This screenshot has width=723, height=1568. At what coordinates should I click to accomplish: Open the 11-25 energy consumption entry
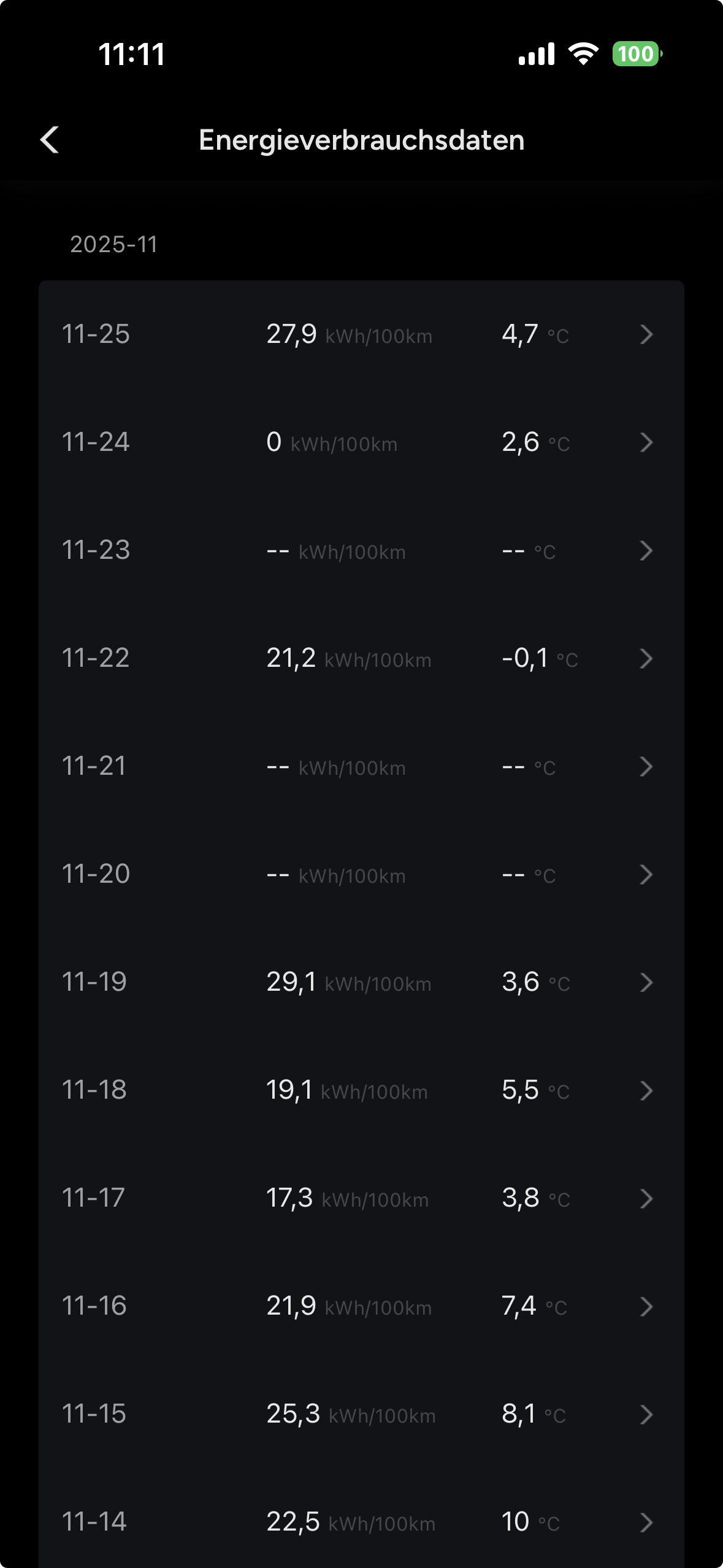pyautogui.click(x=361, y=335)
